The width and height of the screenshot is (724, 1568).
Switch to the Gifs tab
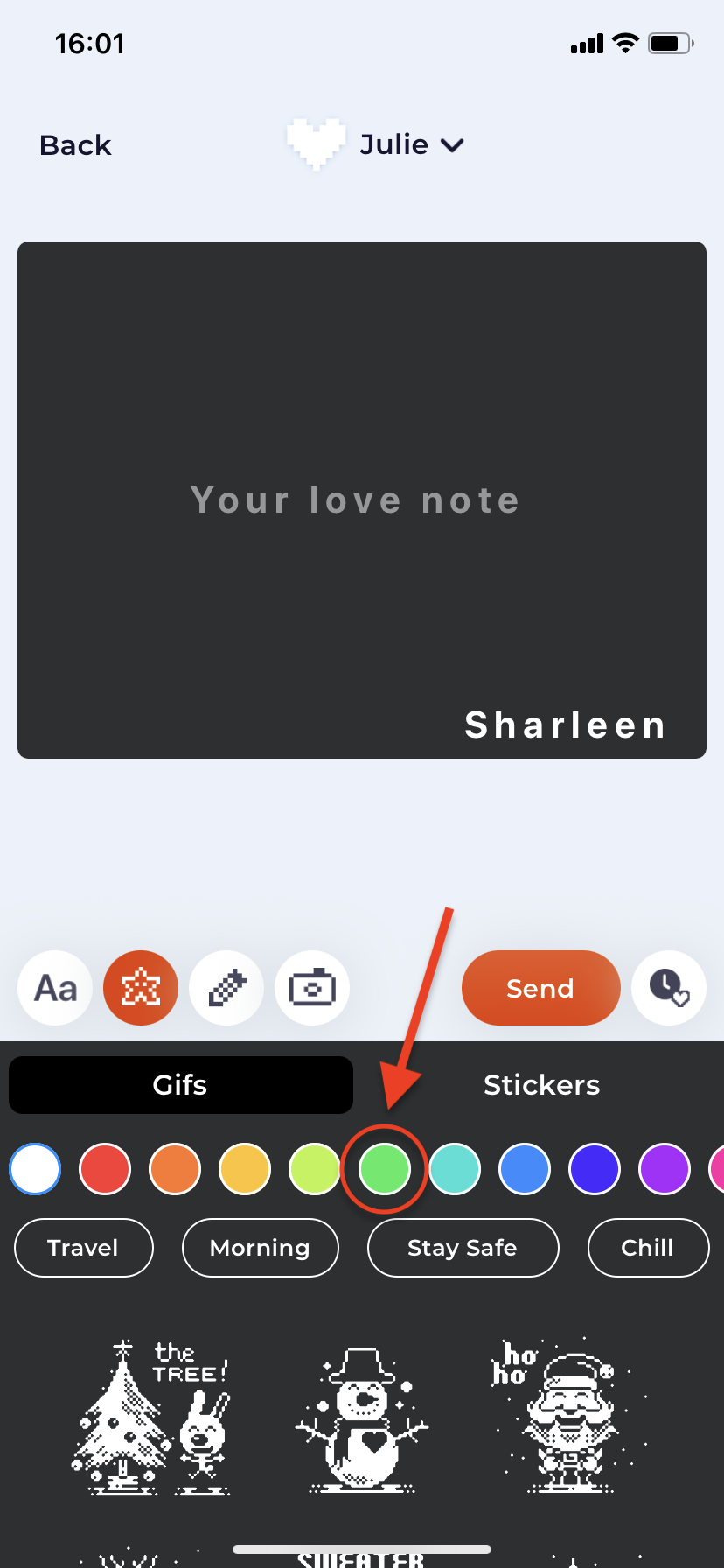(180, 1085)
